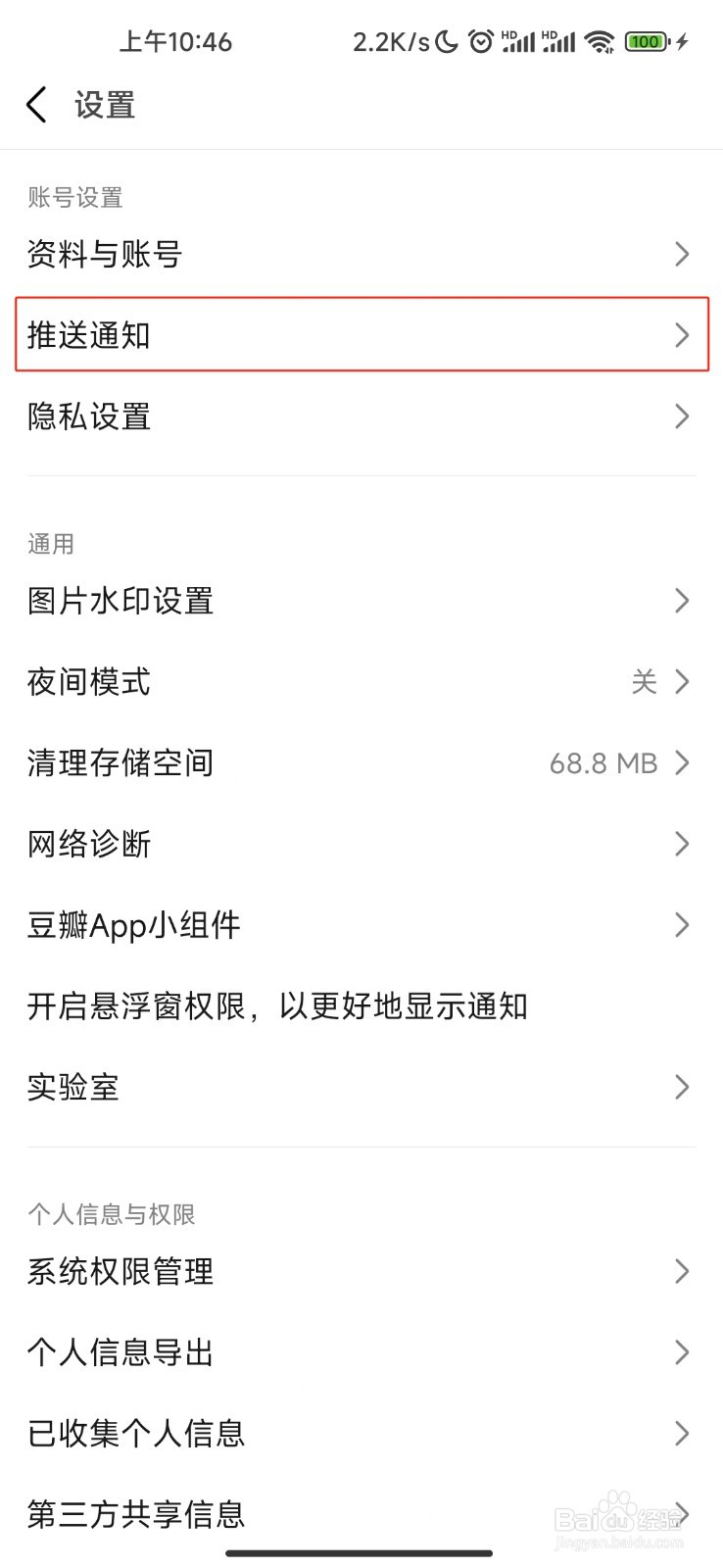Open 豆瓣App小组件 widget settings
Viewport: 723px width, 1568px height.
point(361,924)
